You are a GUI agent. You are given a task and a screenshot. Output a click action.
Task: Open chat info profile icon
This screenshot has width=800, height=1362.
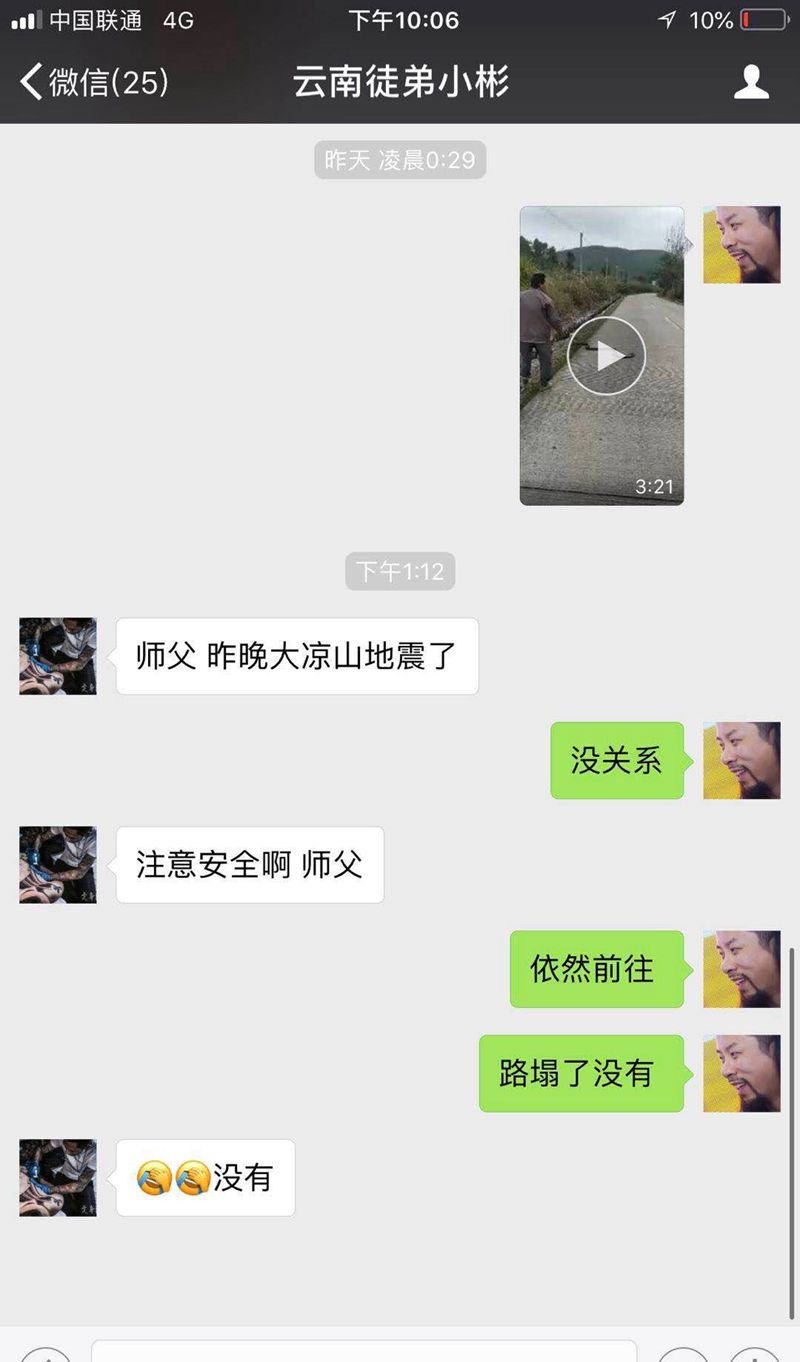point(751,82)
